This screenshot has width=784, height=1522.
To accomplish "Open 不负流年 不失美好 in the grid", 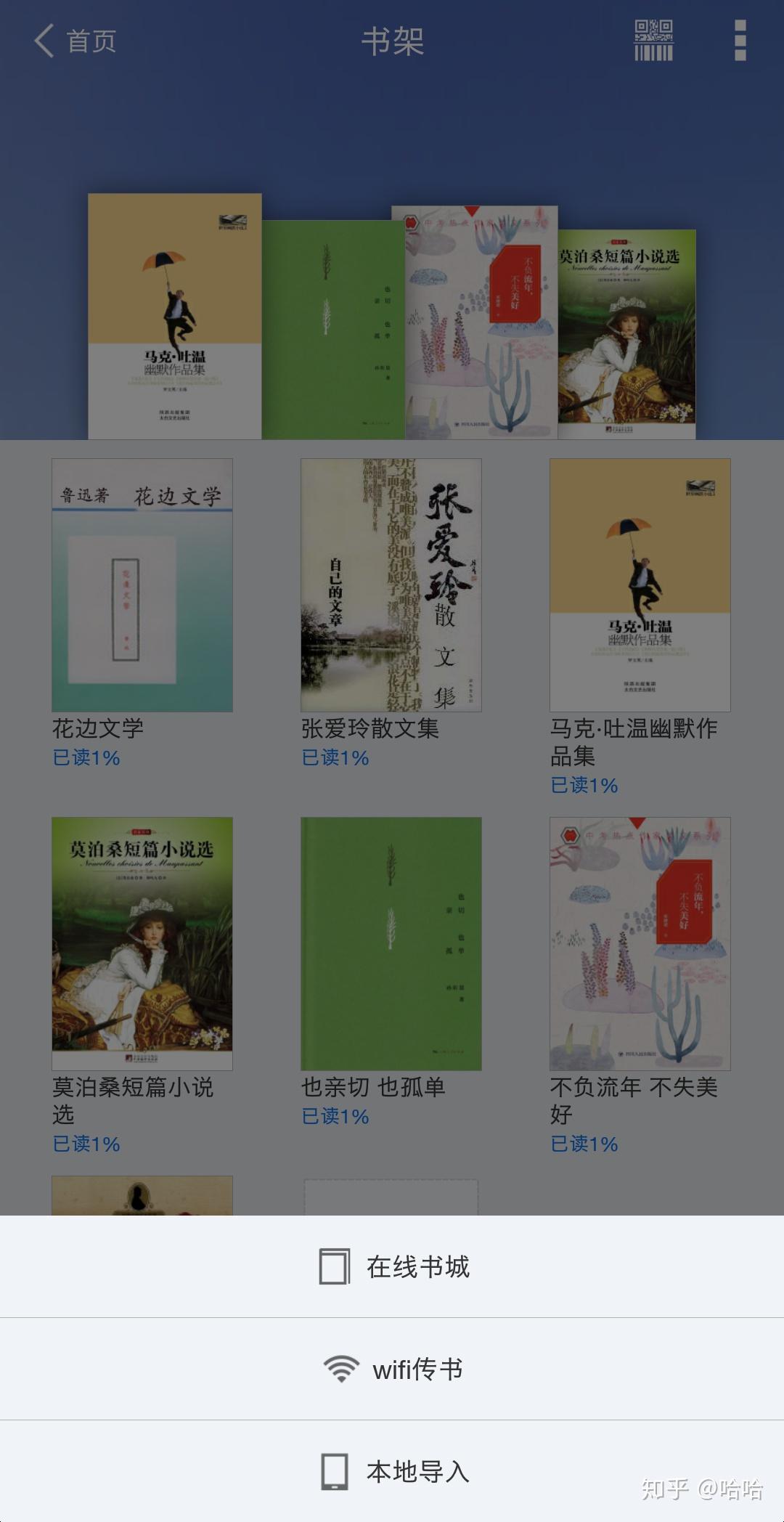I will 640,944.
